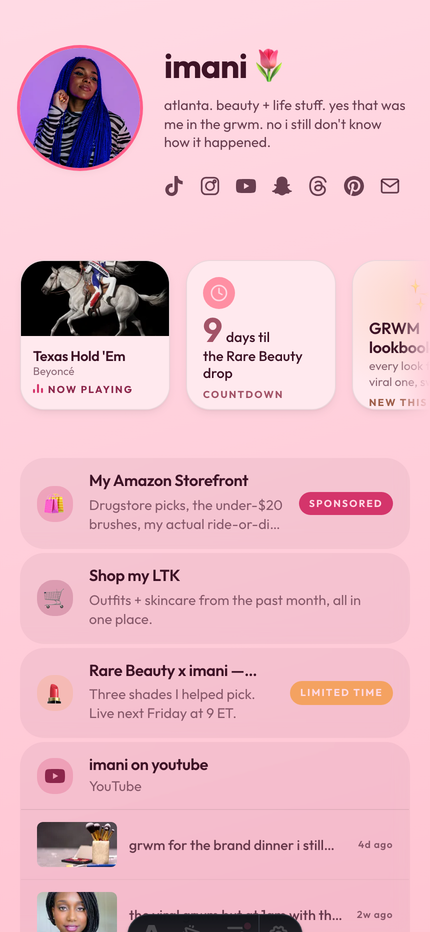Open the GRWM lookbook card
Screen dimensions: 430x932
[391, 335]
